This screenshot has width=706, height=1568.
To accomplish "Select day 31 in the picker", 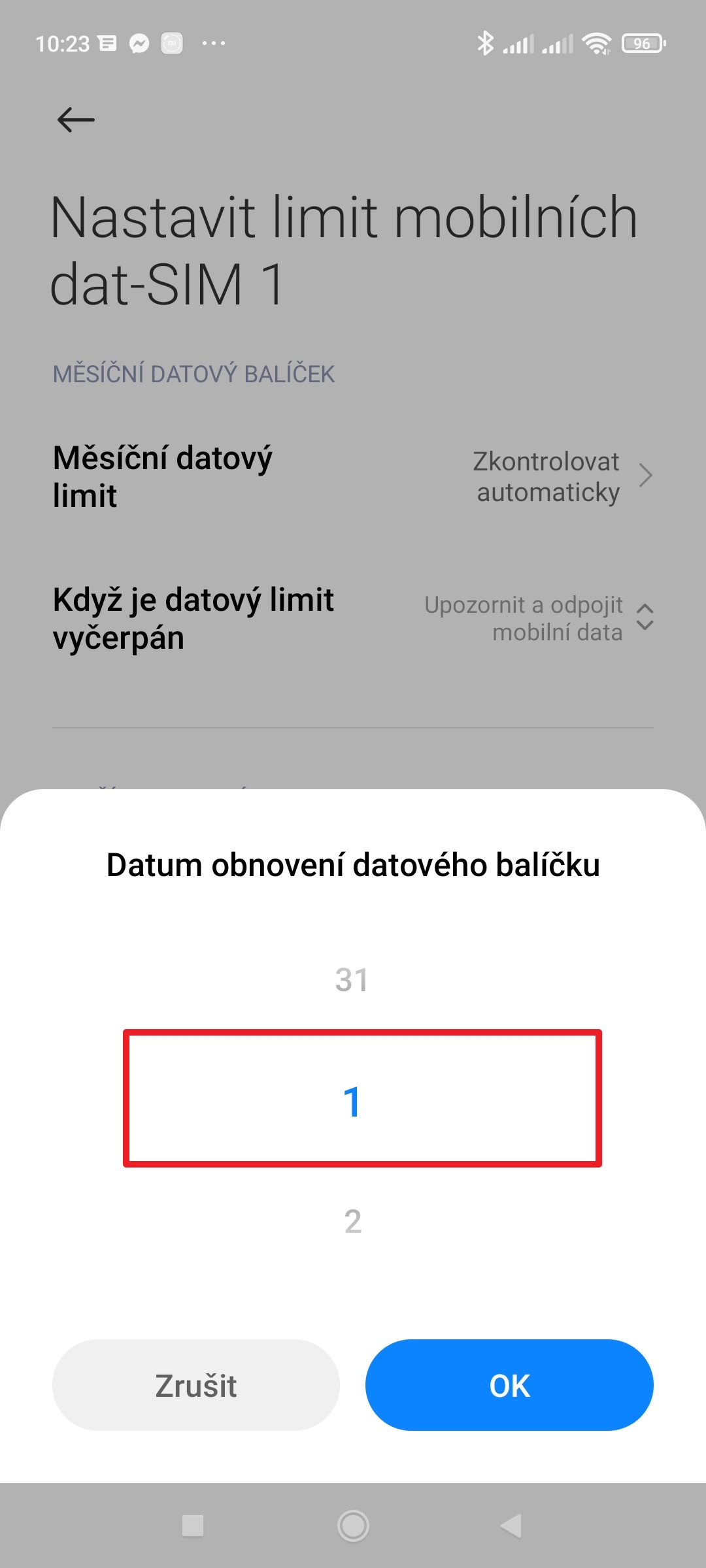I will [352, 980].
